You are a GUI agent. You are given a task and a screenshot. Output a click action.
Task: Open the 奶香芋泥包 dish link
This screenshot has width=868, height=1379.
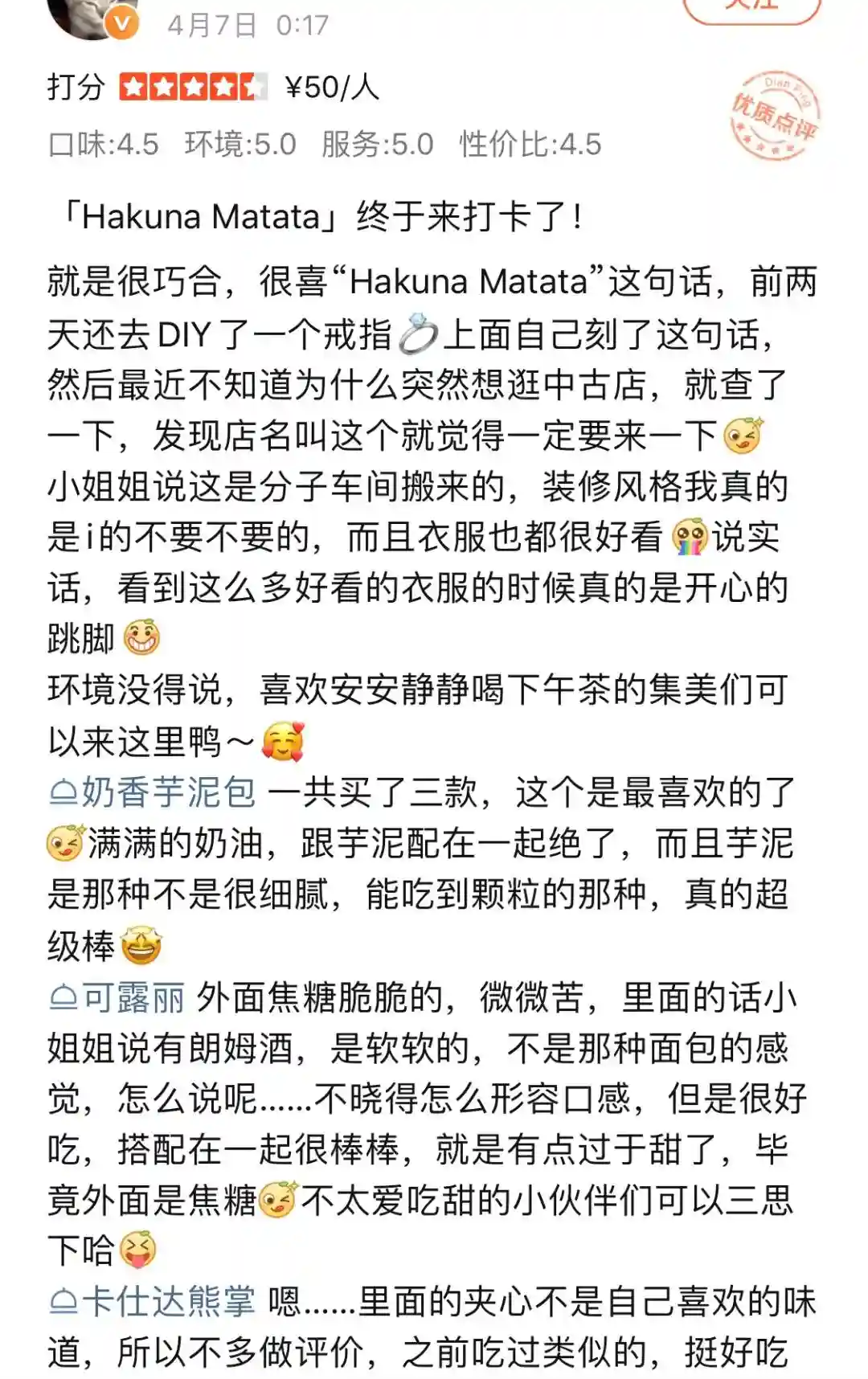[153, 792]
